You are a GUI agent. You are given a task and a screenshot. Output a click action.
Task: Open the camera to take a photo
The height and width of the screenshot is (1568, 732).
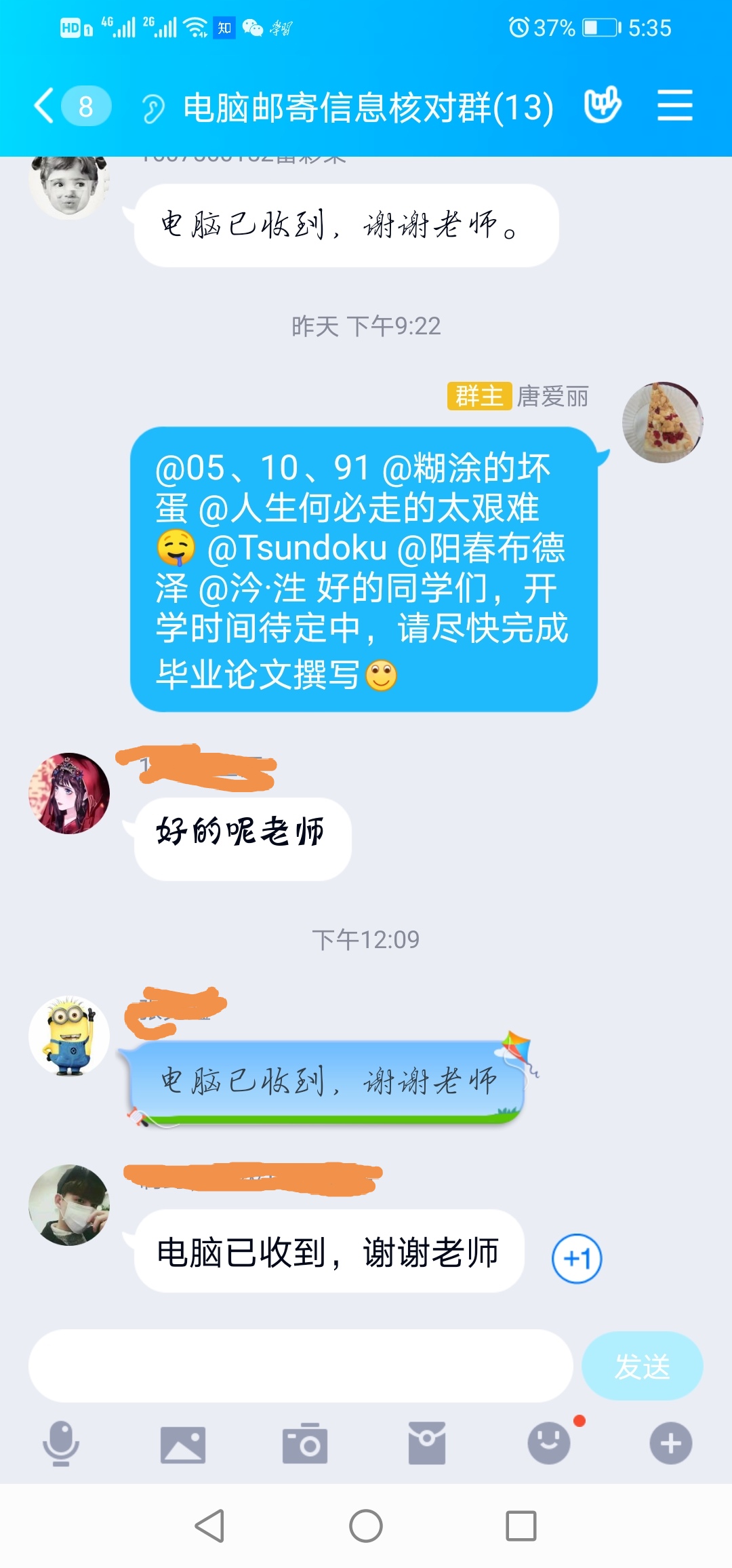304,1444
